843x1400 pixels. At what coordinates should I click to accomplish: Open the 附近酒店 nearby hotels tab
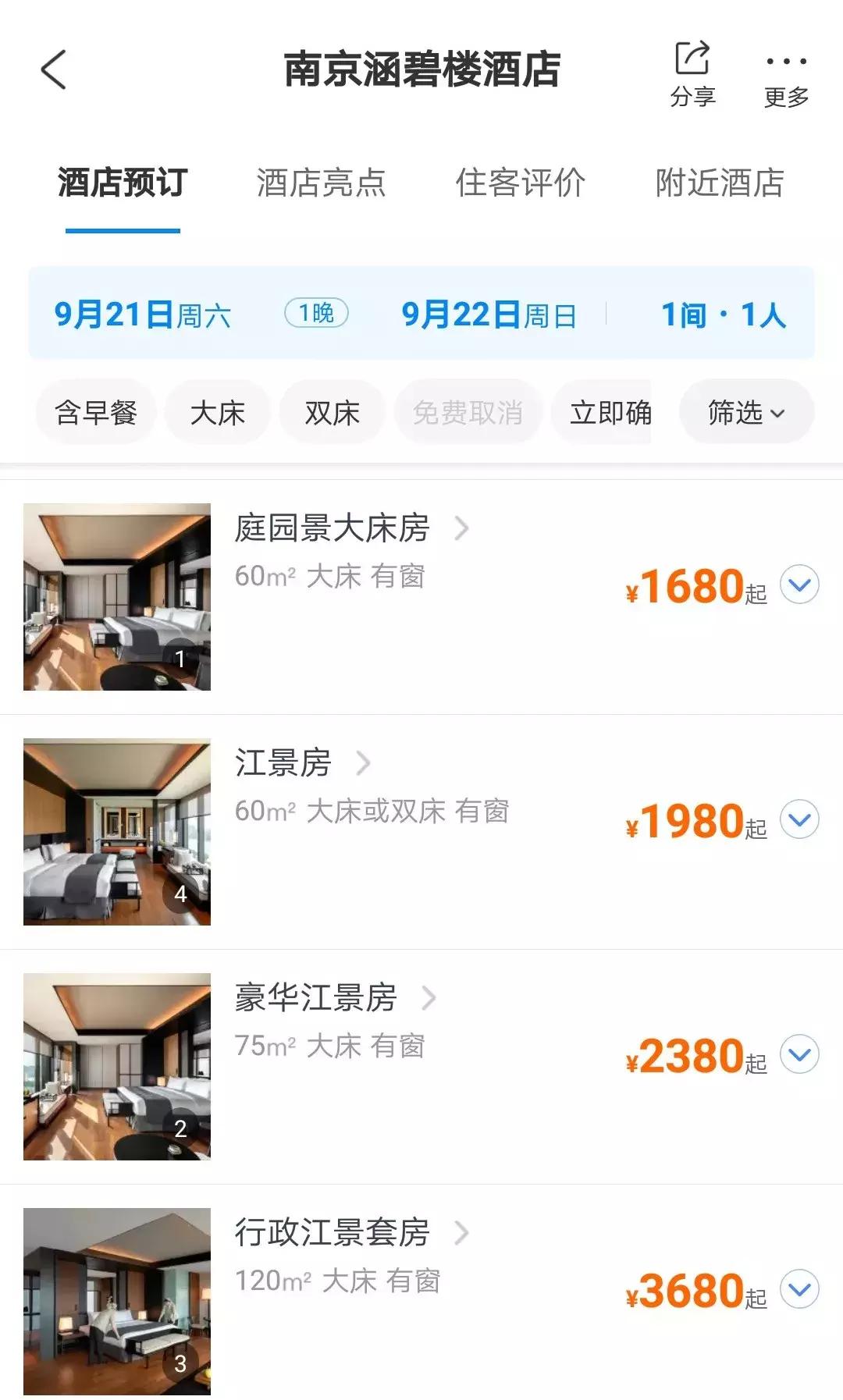[x=720, y=183]
